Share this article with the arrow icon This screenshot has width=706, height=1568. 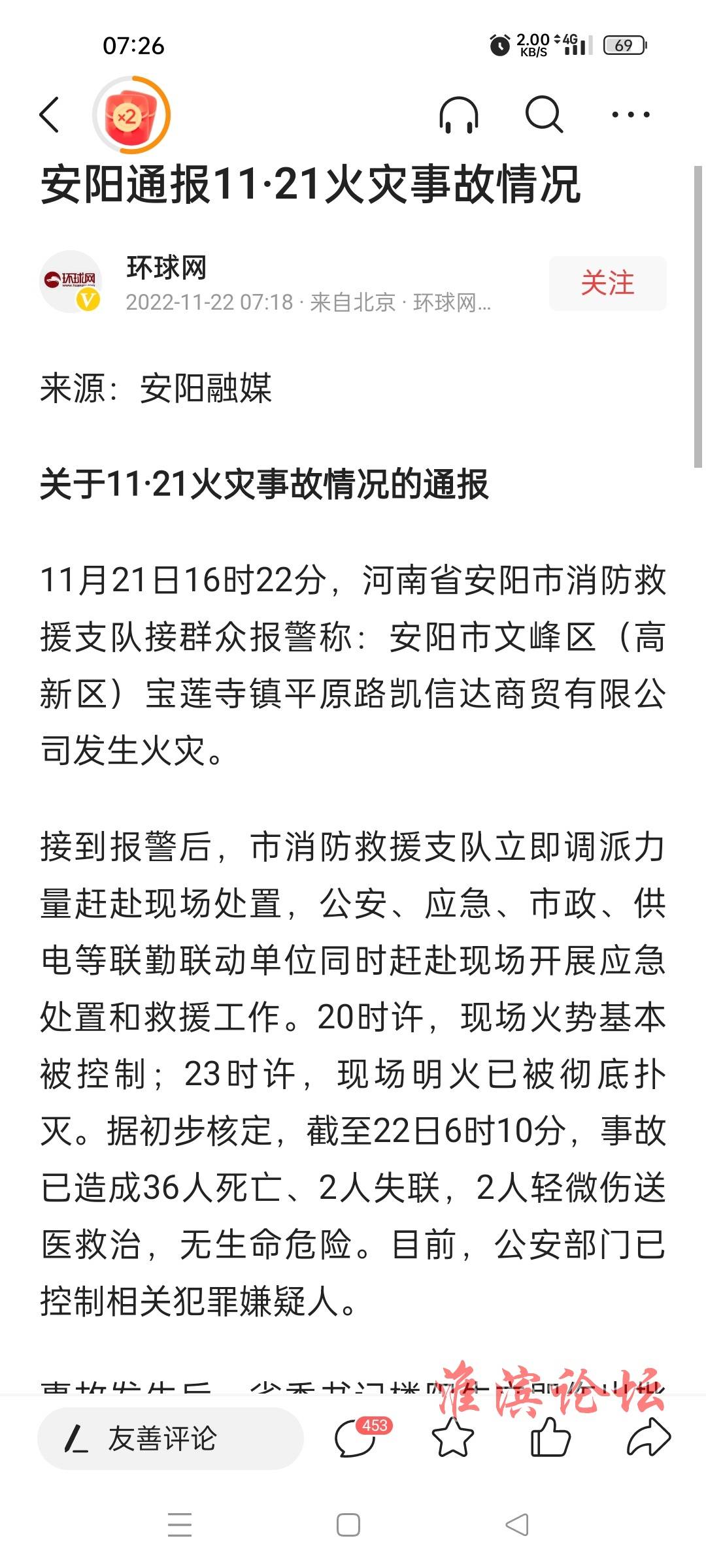tap(648, 1437)
